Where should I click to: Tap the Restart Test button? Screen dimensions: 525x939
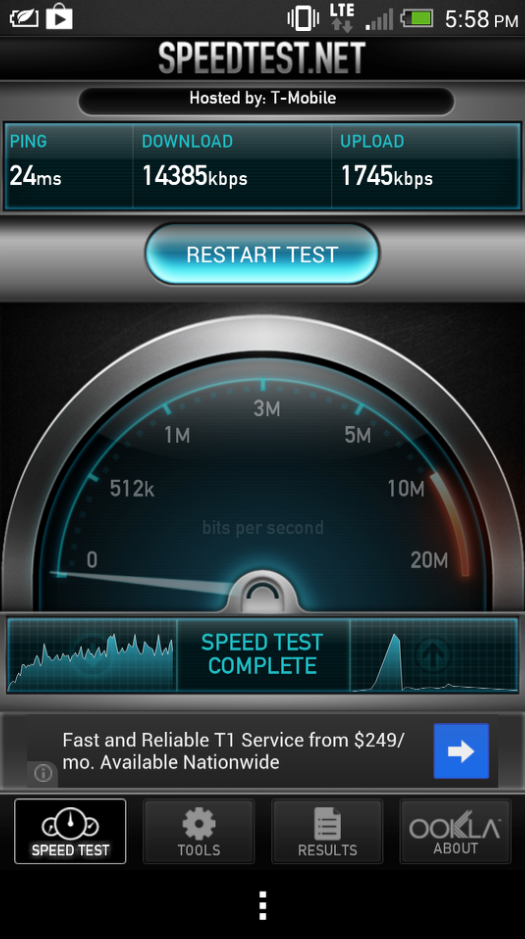pyautogui.click(x=262, y=254)
